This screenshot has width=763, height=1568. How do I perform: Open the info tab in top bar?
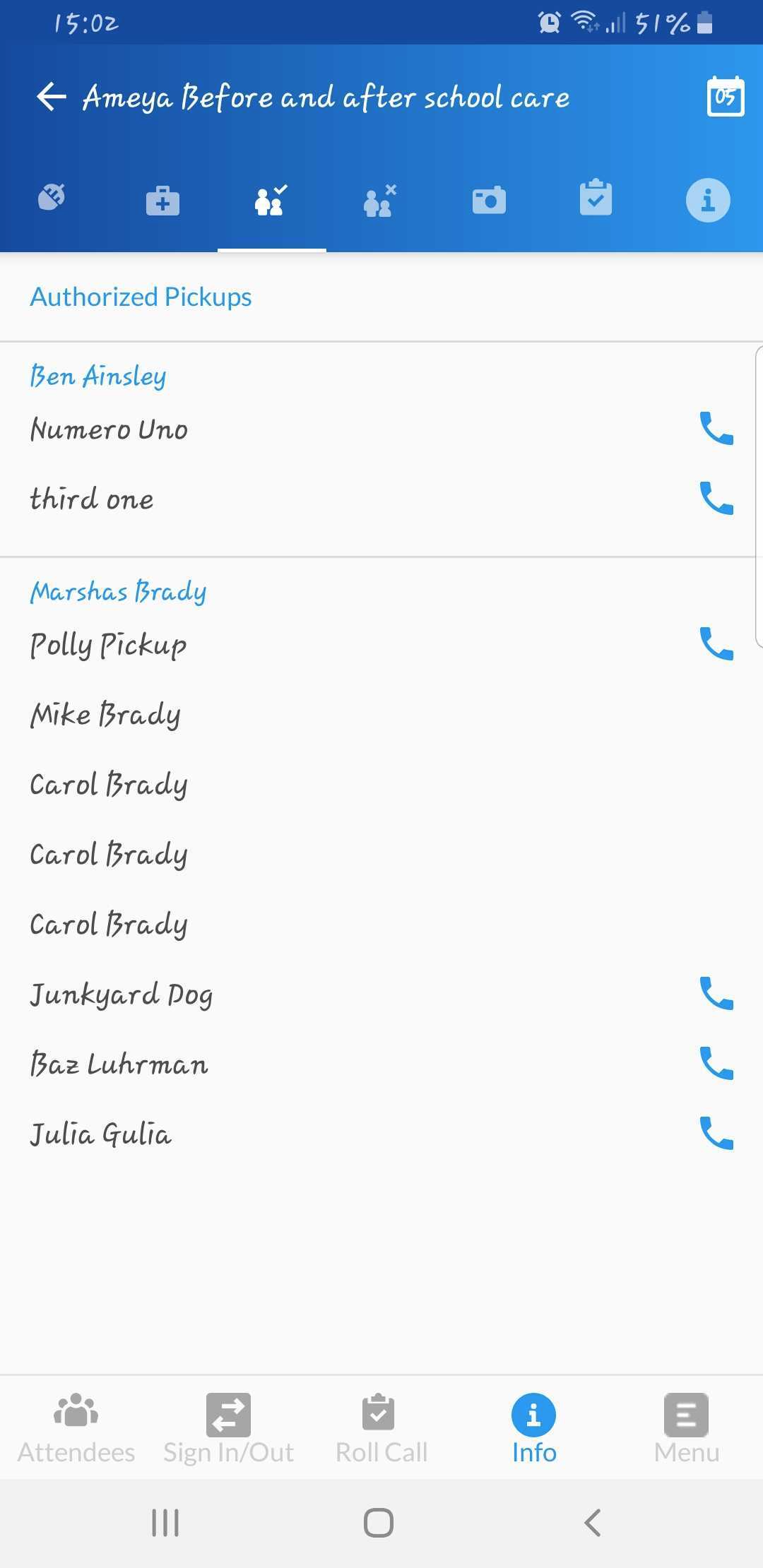click(708, 200)
